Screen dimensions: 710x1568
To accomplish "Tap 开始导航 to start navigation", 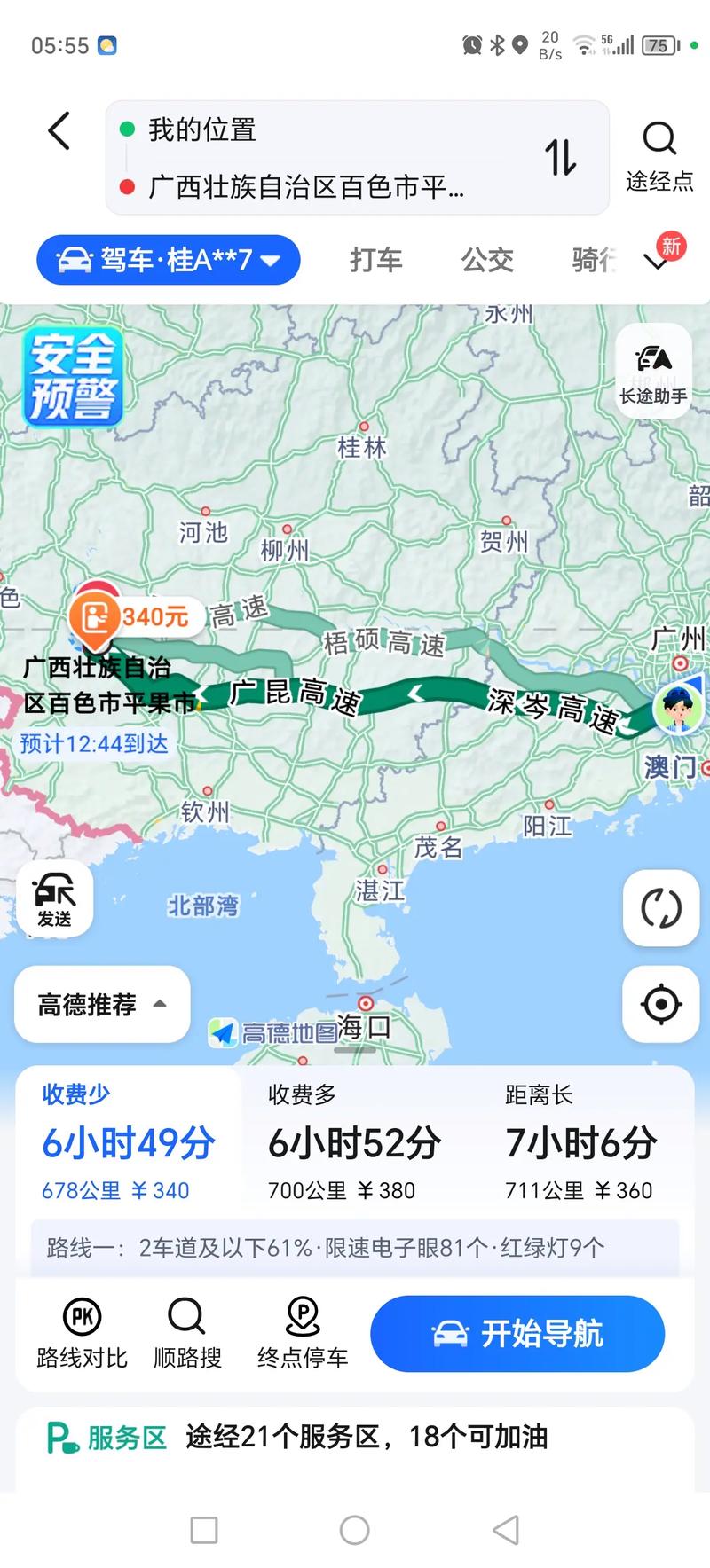I will (x=518, y=1333).
